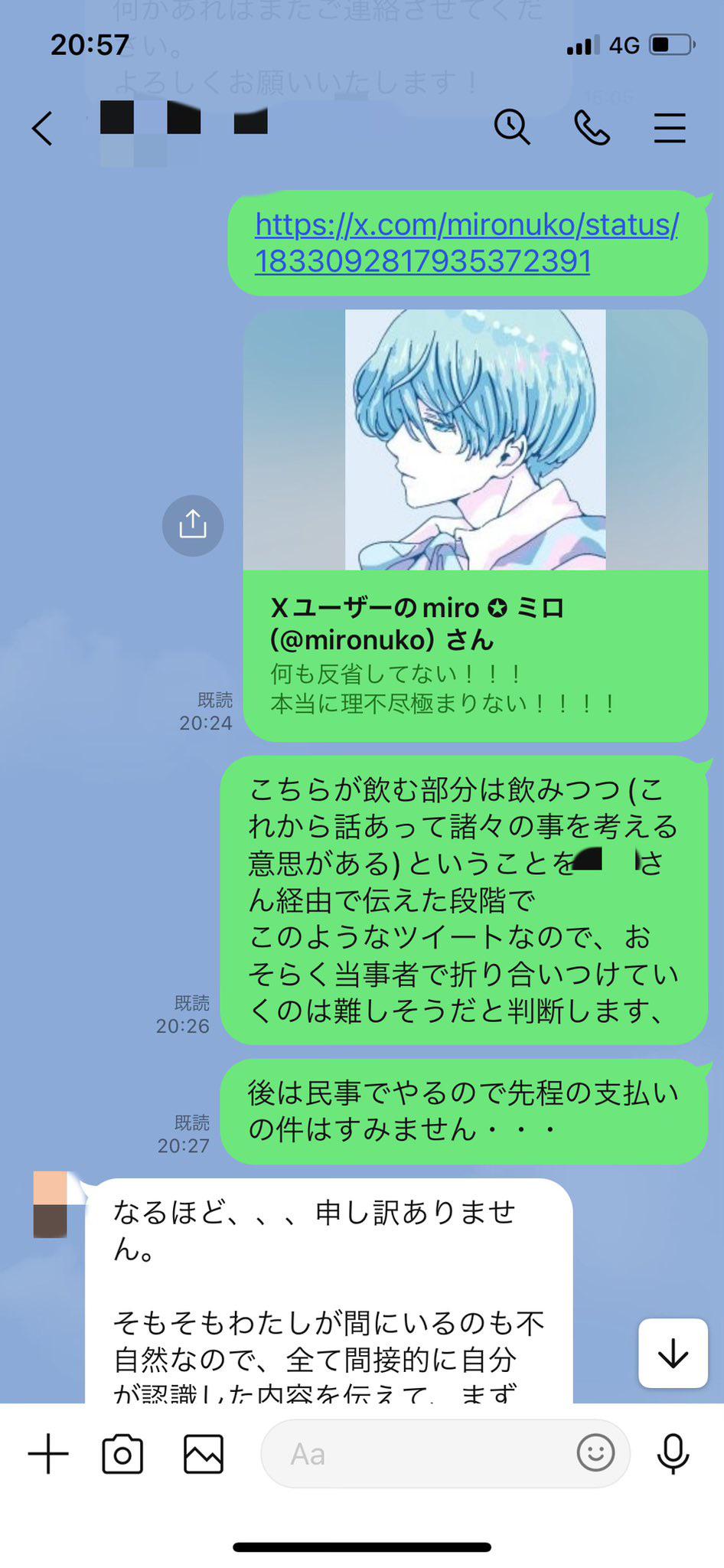Open the miro ミロ link preview card

475,524
